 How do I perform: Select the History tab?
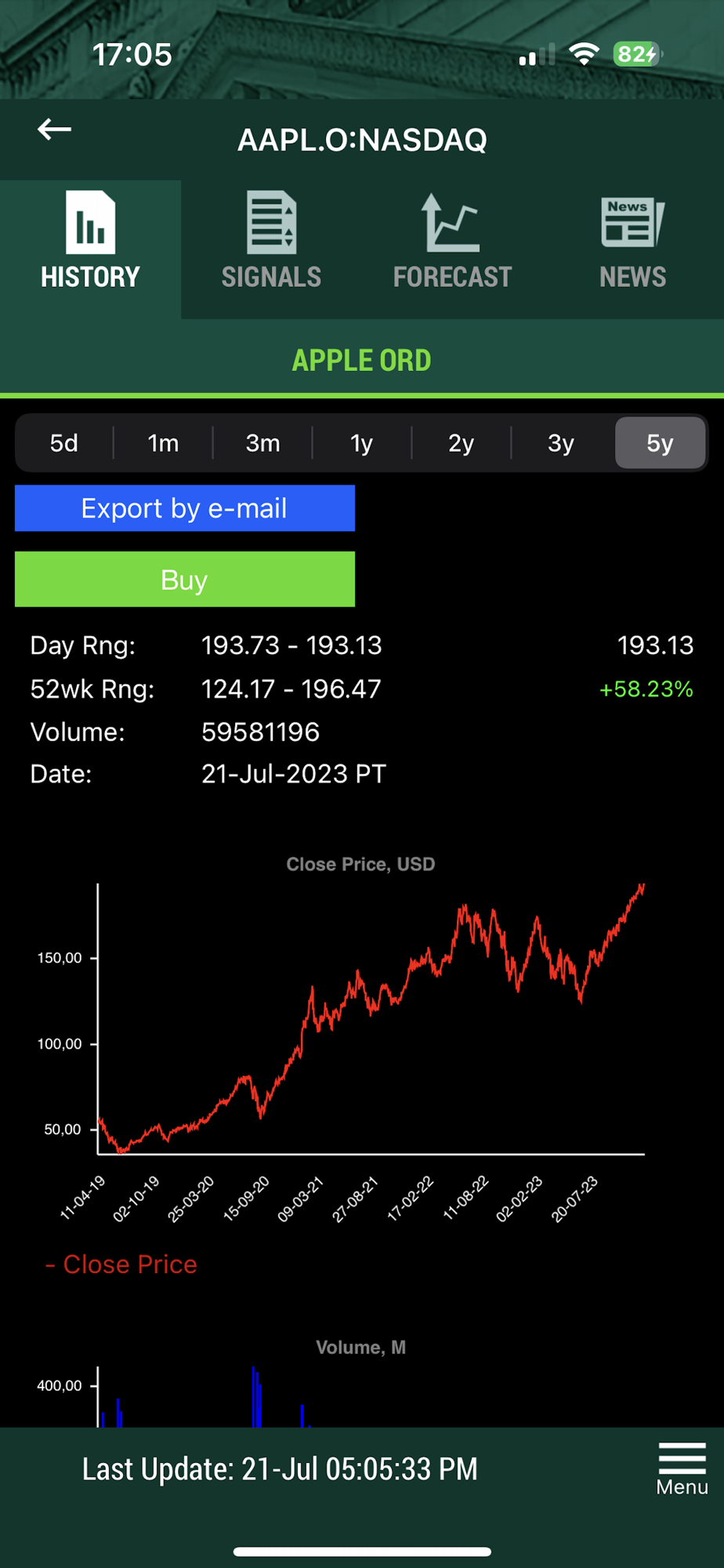(x=90, y=249)
